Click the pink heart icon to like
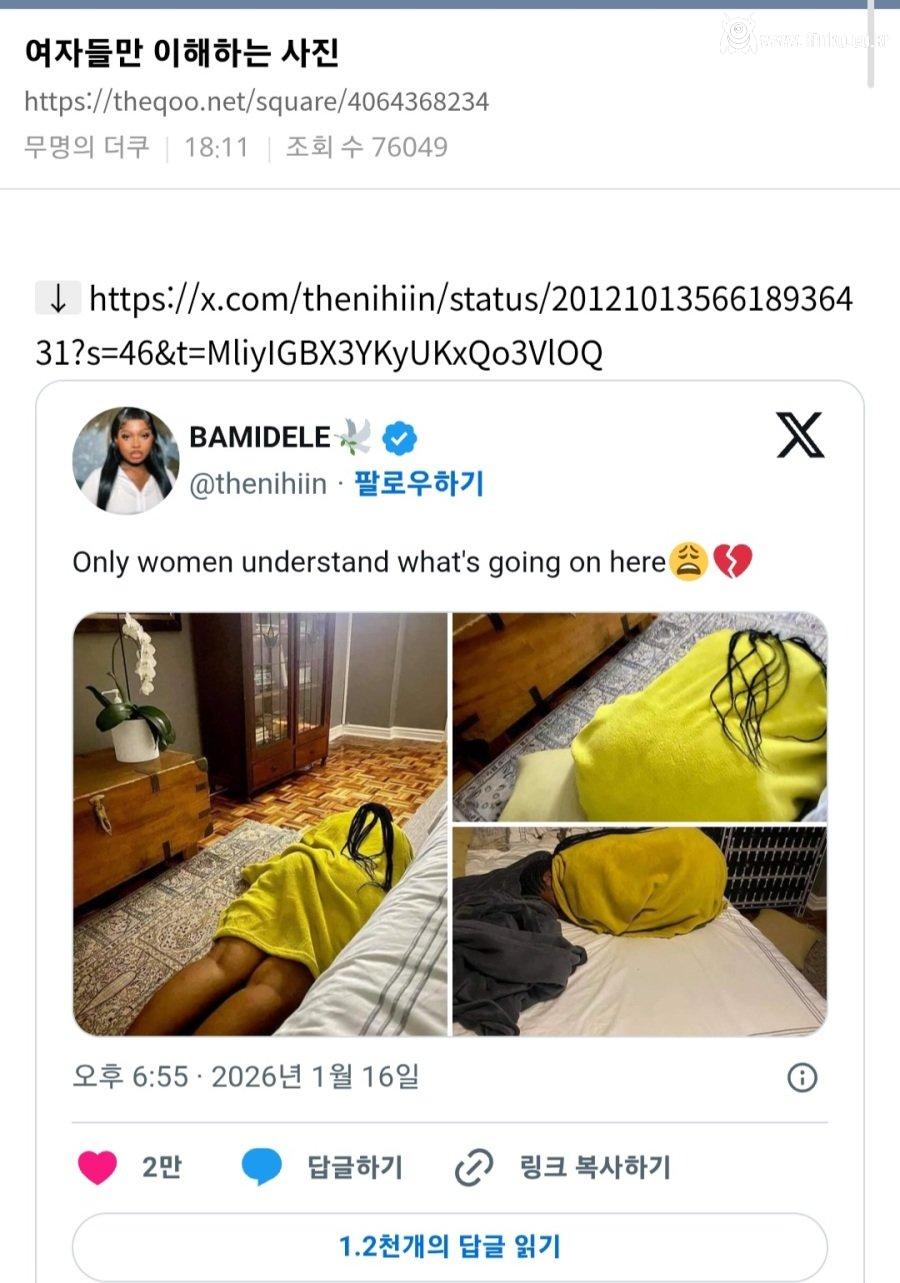The height and width of the screenshot is (1283, 900). 100,1165
